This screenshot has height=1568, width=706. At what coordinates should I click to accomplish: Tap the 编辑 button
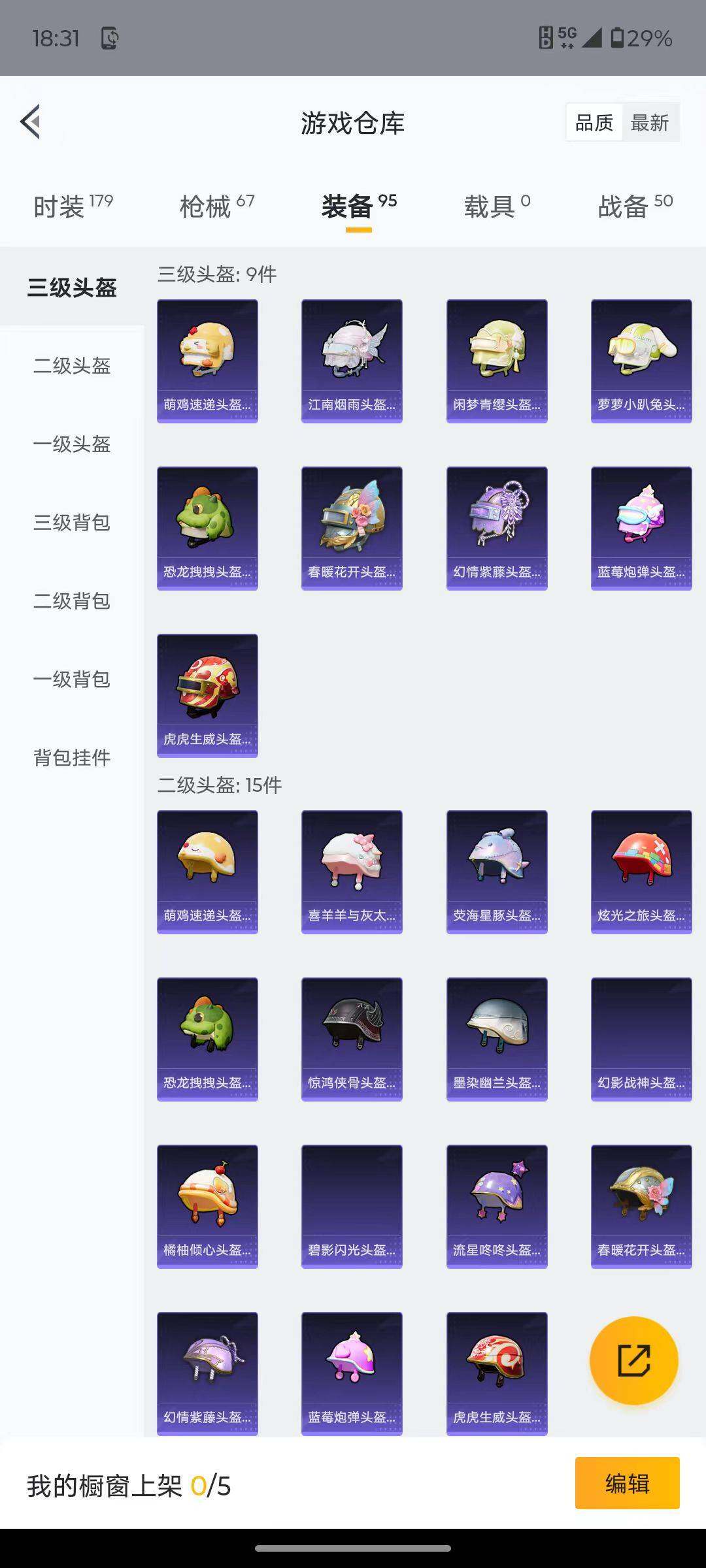(628, 1497)
